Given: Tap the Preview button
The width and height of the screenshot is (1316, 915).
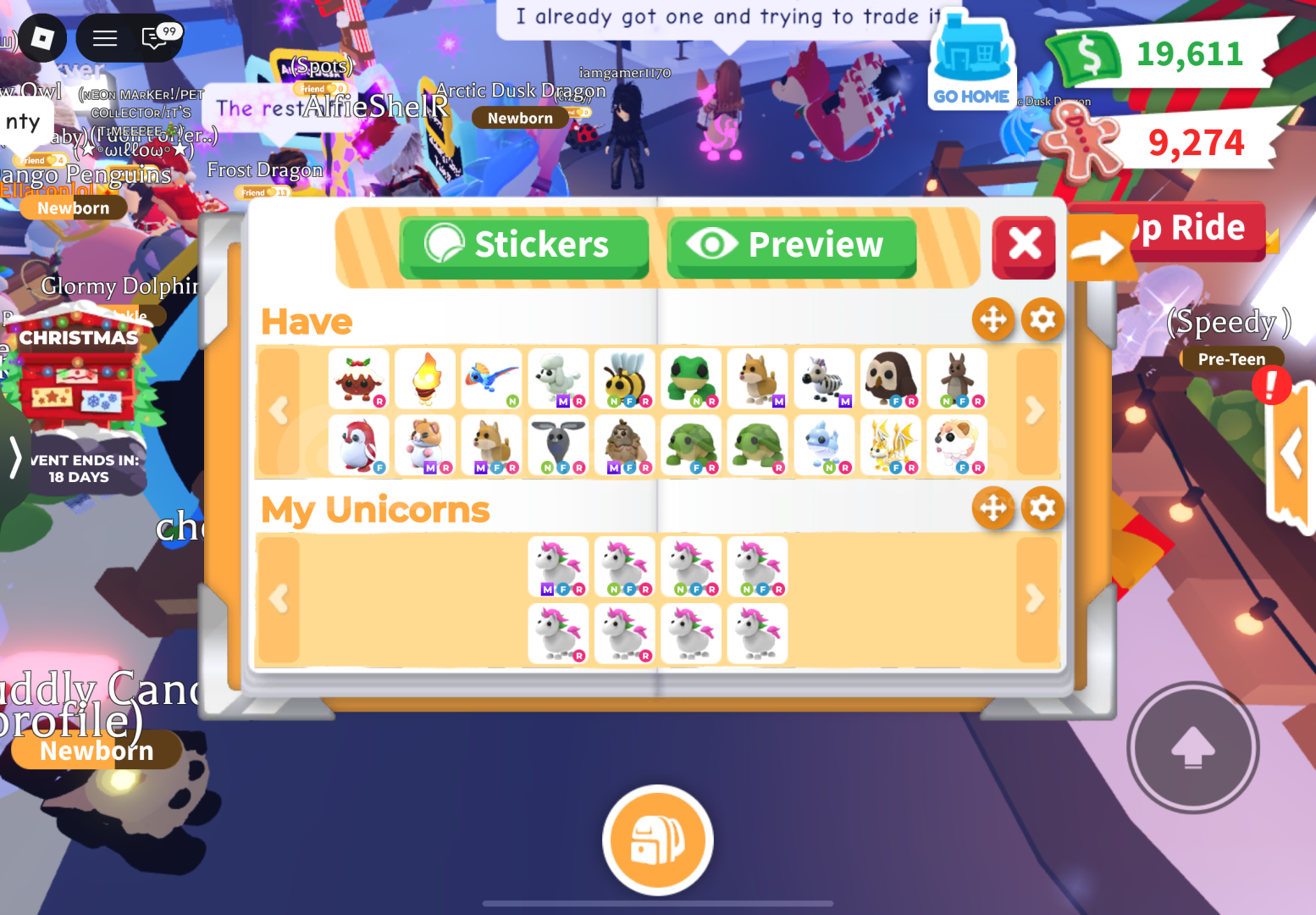Looking at the screenshot, I should [x=791, y=246].
